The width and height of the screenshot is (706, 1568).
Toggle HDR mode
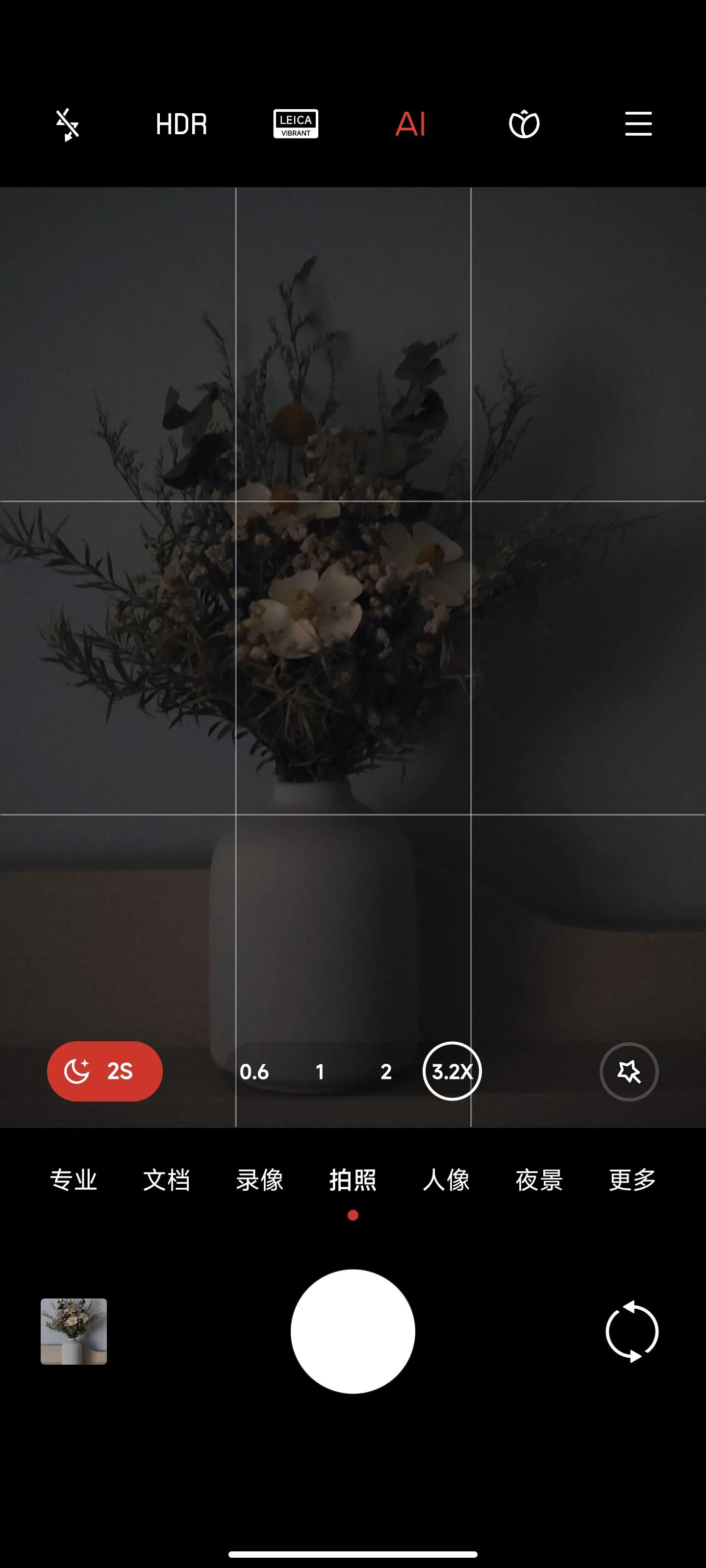point(181,125)
